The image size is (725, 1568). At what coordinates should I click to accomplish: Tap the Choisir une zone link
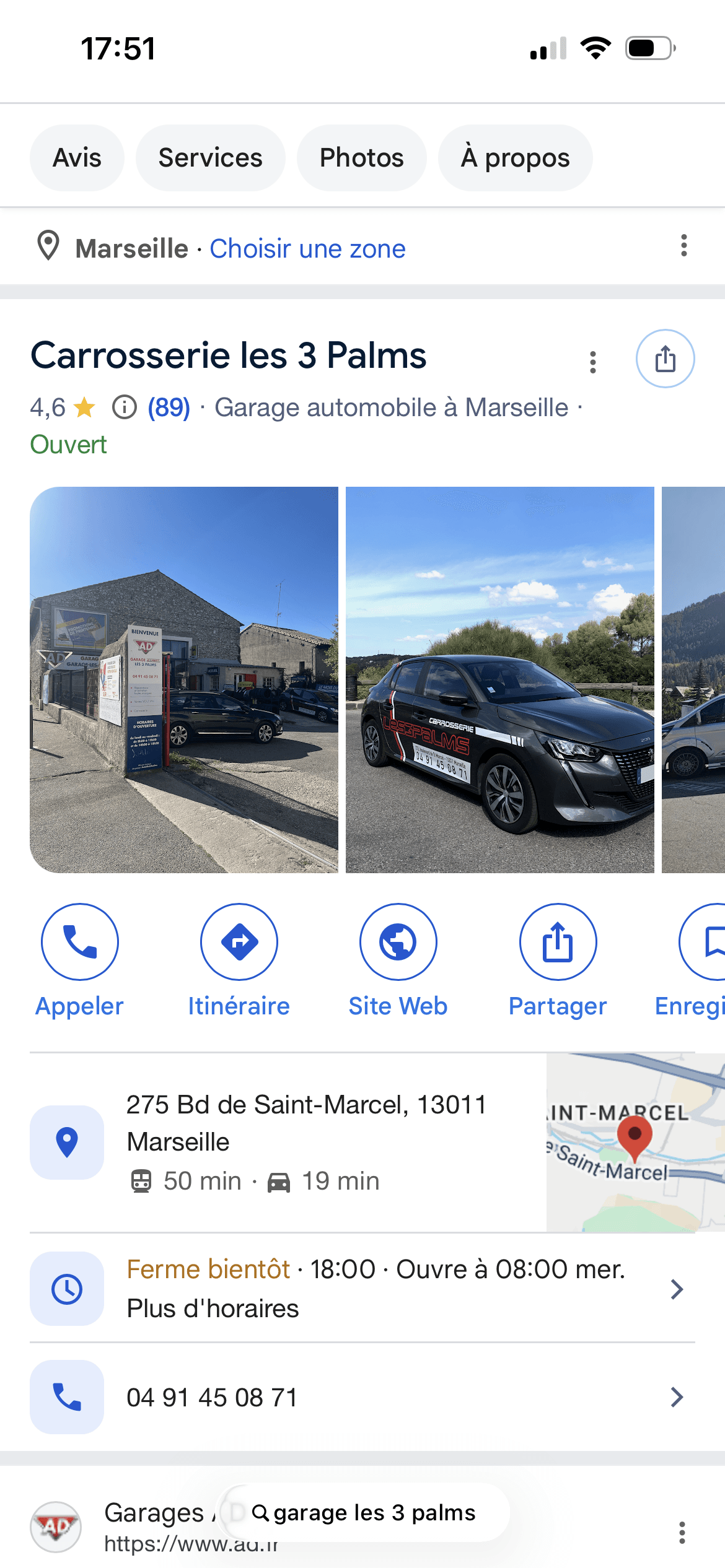(307, 249)
